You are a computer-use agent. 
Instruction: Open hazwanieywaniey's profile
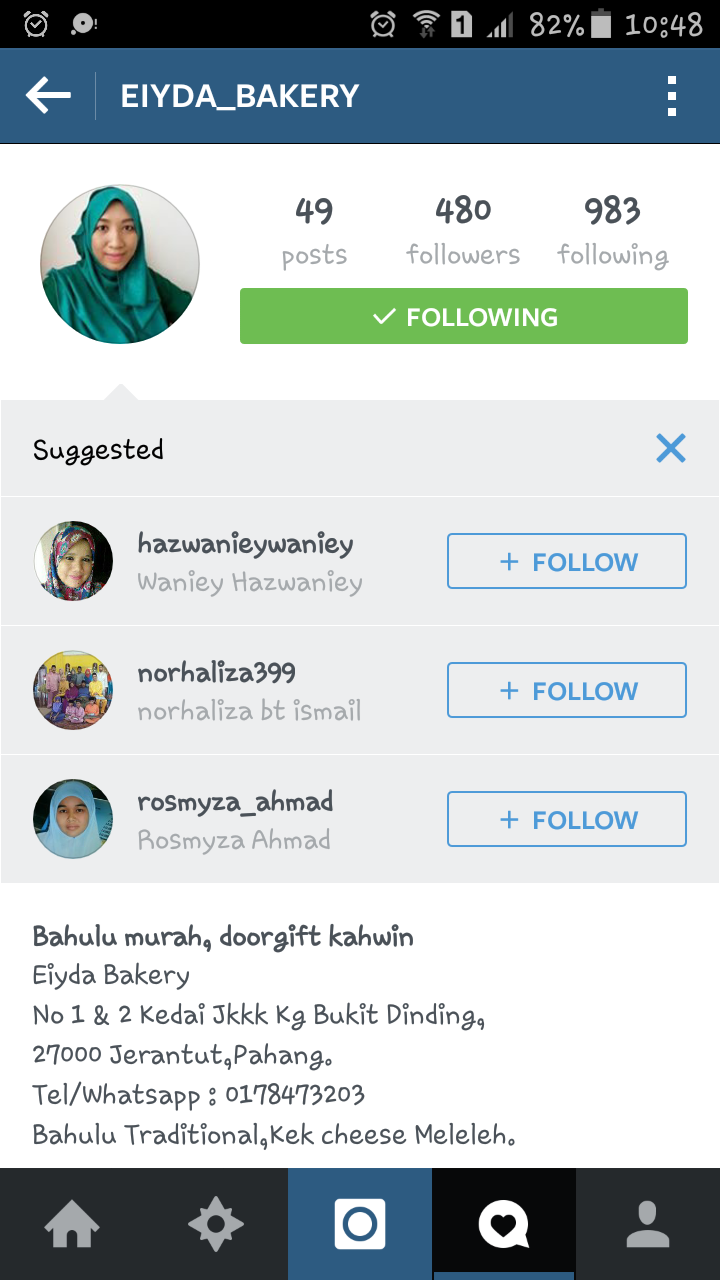click(245, 545)
